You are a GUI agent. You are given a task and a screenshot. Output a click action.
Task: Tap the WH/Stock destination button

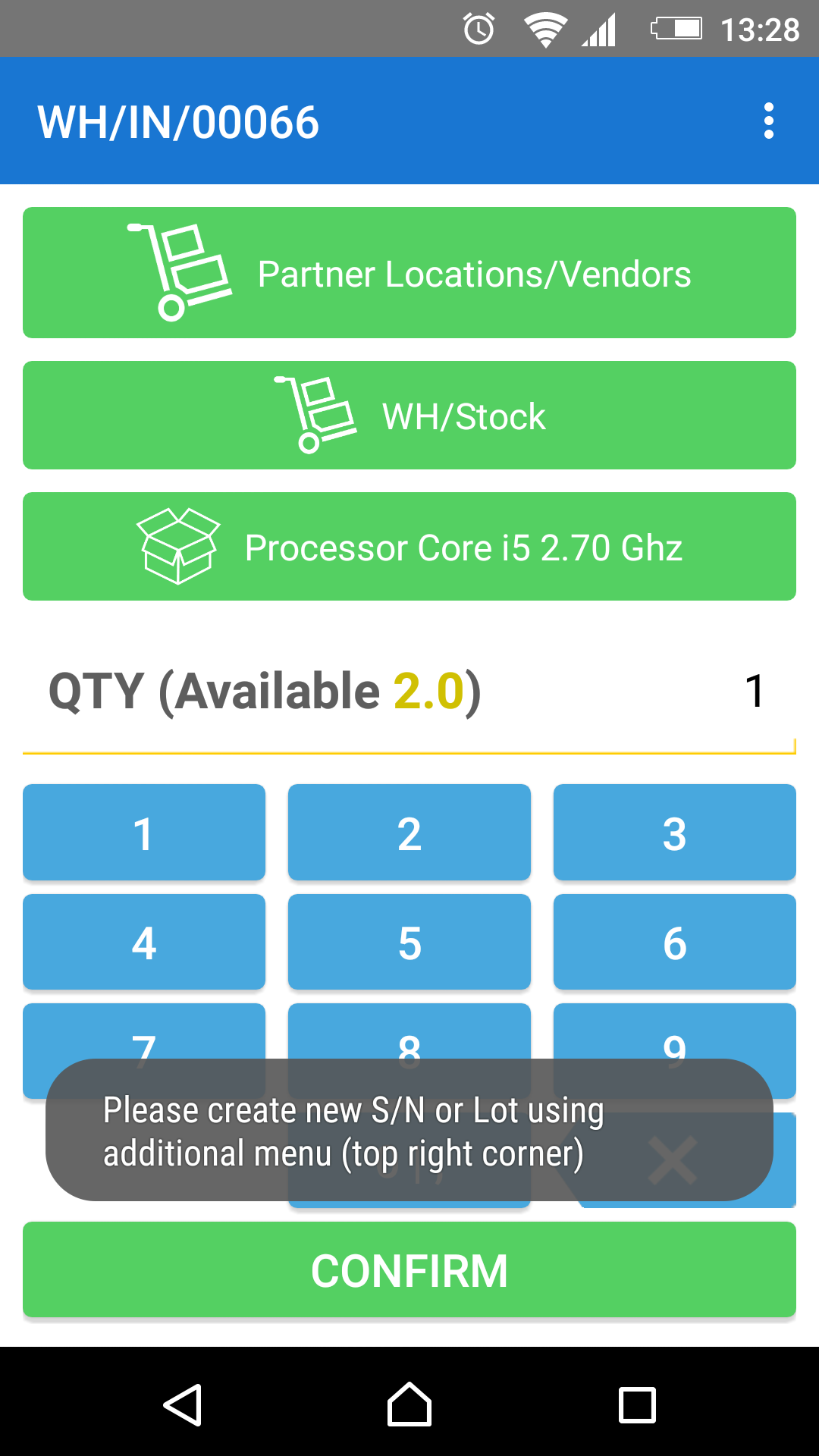(409, 416)
